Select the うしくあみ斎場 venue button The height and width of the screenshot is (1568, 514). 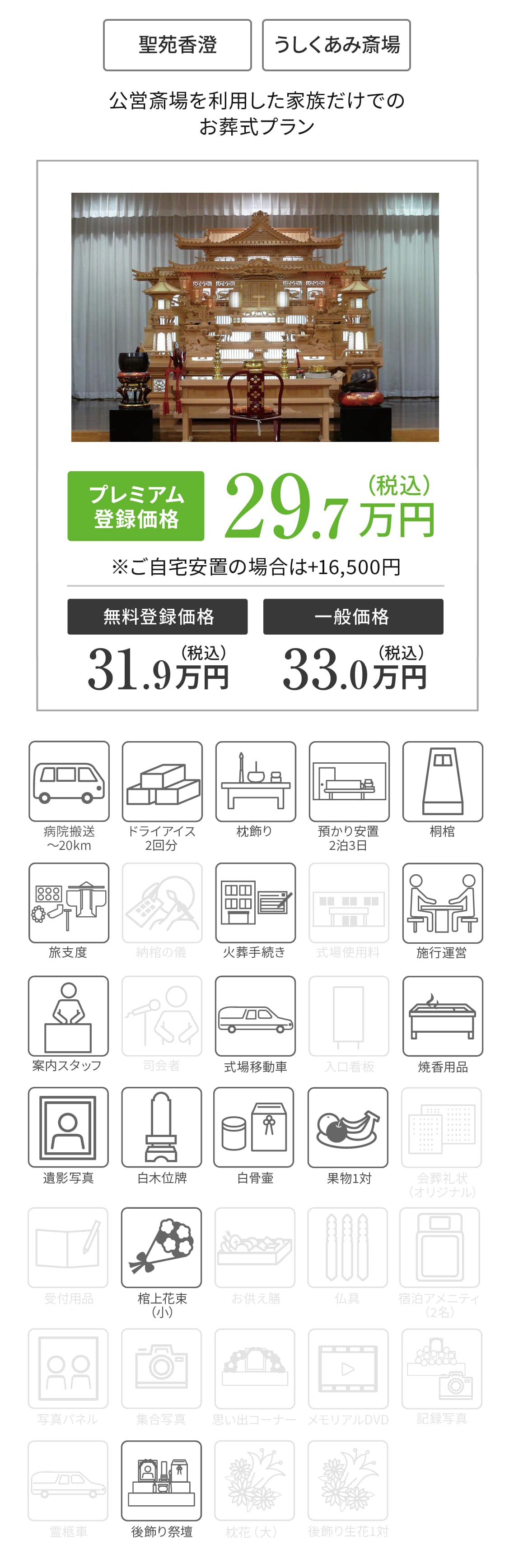[336, 45]
